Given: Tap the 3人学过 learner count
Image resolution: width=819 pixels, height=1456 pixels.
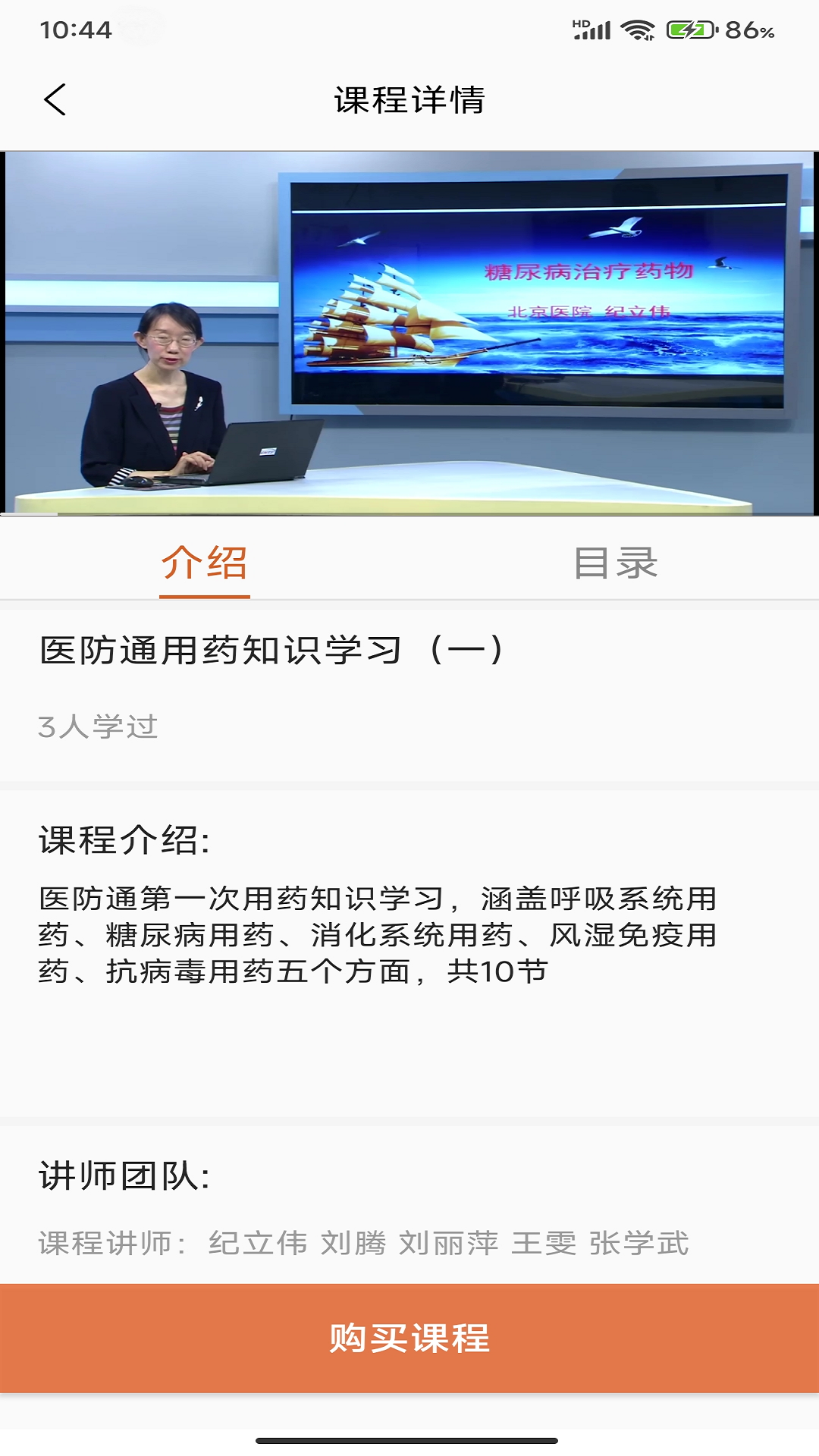Looking at the screenshot, I should (x=99, y=726).
